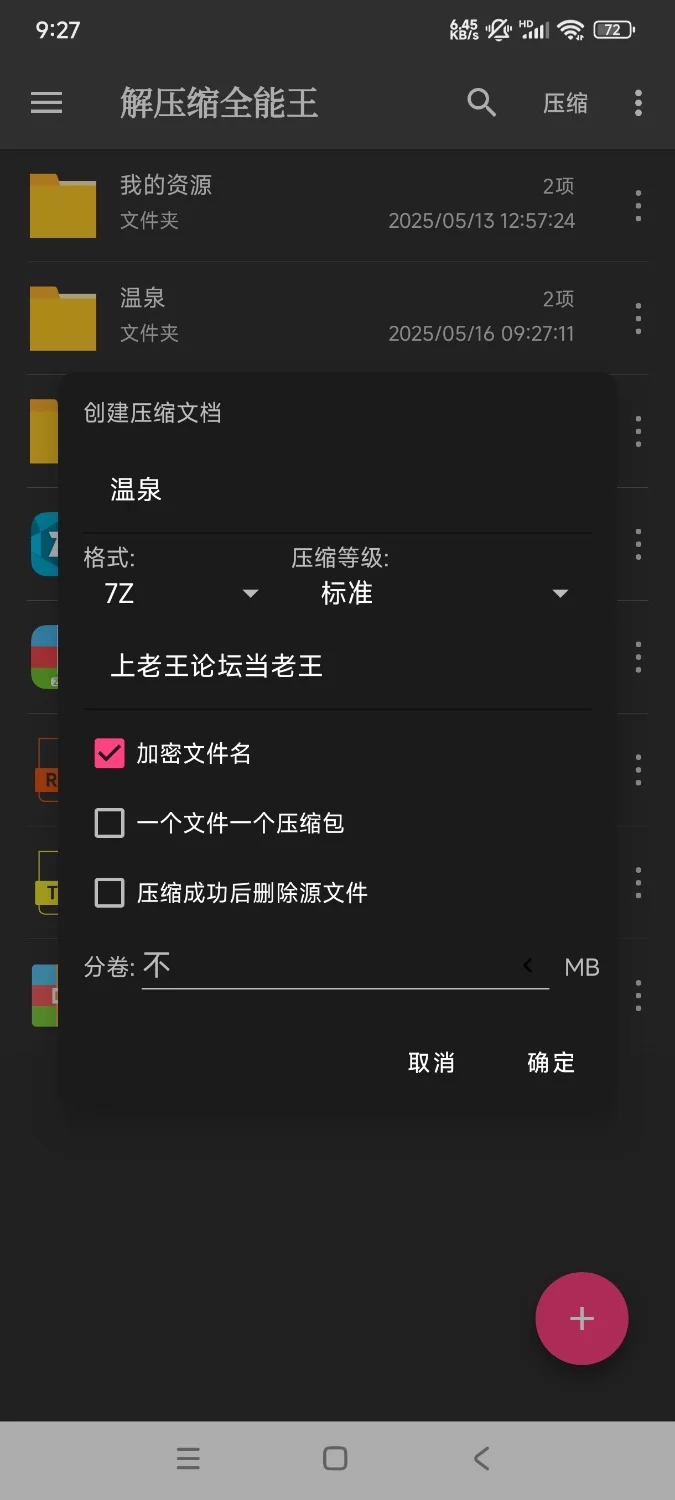Open the MB volume size arrow
Image resolution: width=675 pixels, height=1500 pixels.
click(x=528, y=966)
